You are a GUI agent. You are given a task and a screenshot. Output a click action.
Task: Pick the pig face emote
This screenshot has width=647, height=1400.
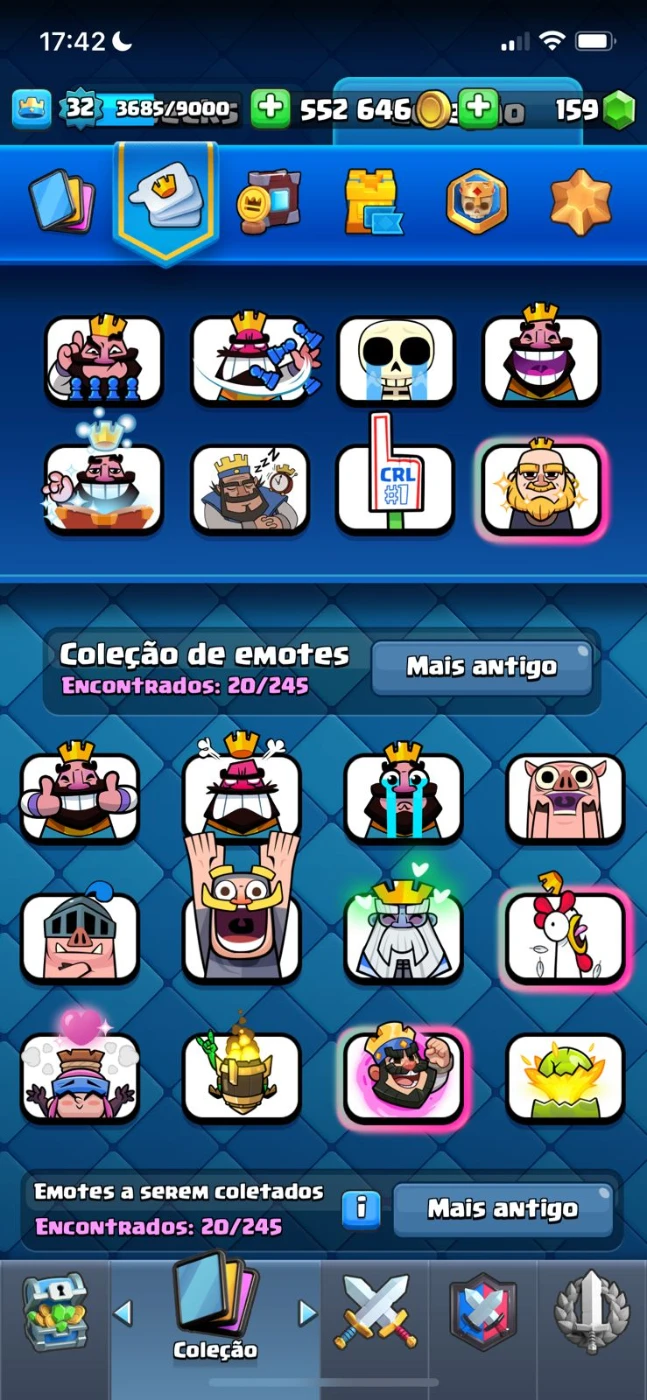point(565,797)
